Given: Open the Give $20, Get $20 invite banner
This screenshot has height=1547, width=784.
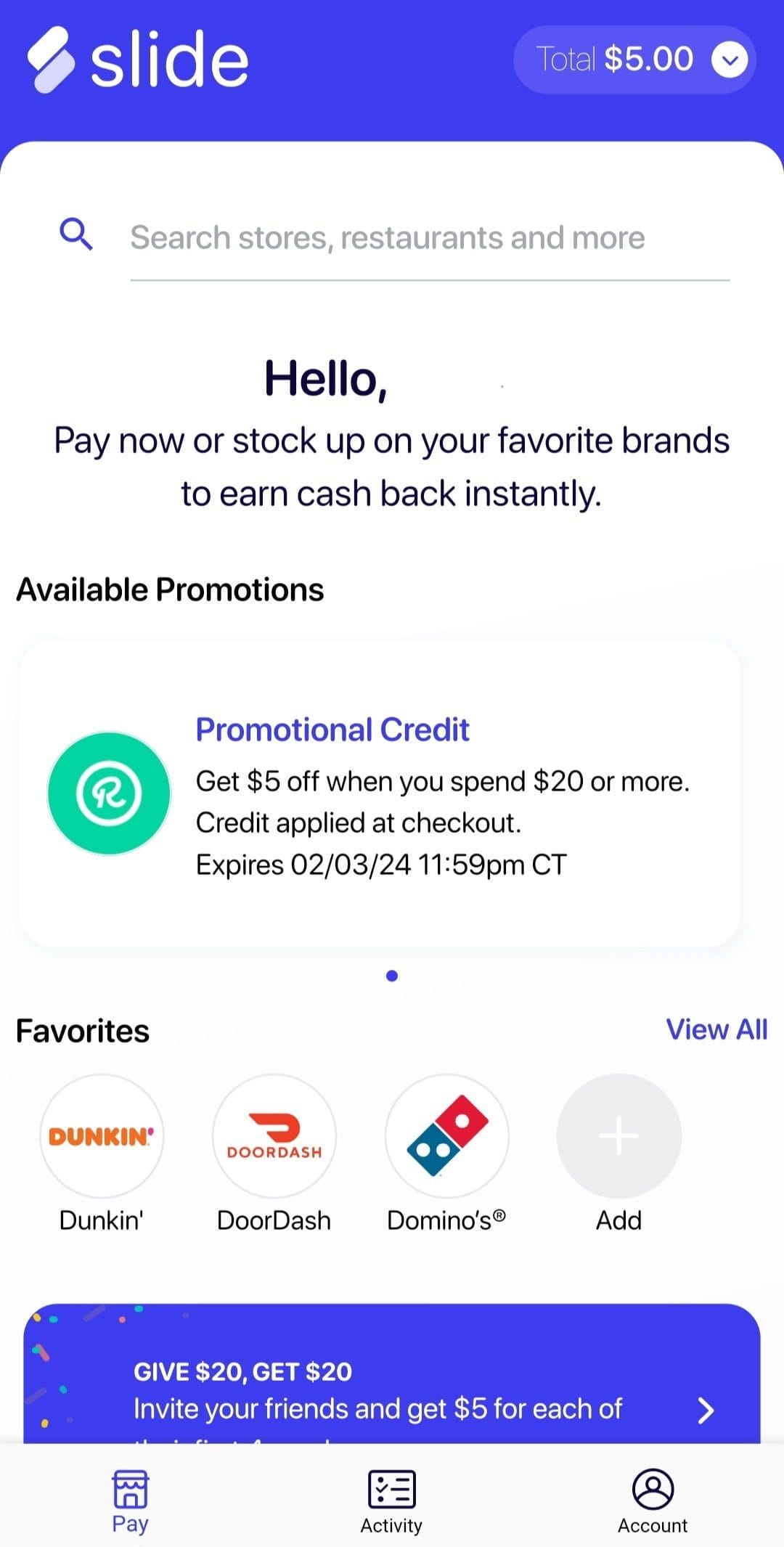Looking at the screenshot, I should pyautogui.click(x=392, y=1373).
